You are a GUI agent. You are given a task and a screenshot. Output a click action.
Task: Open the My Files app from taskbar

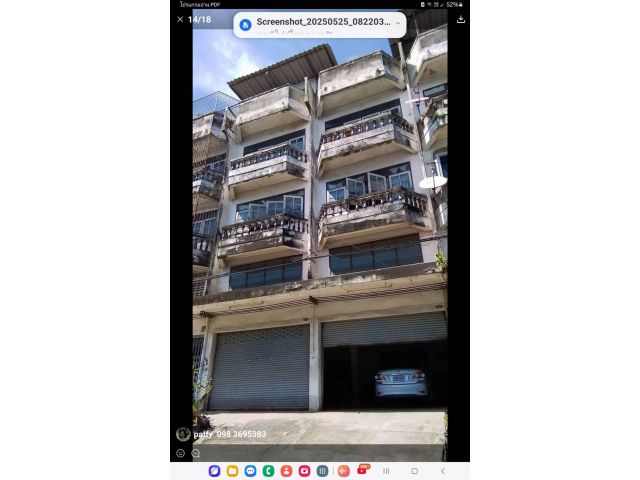tap(232, 471)
